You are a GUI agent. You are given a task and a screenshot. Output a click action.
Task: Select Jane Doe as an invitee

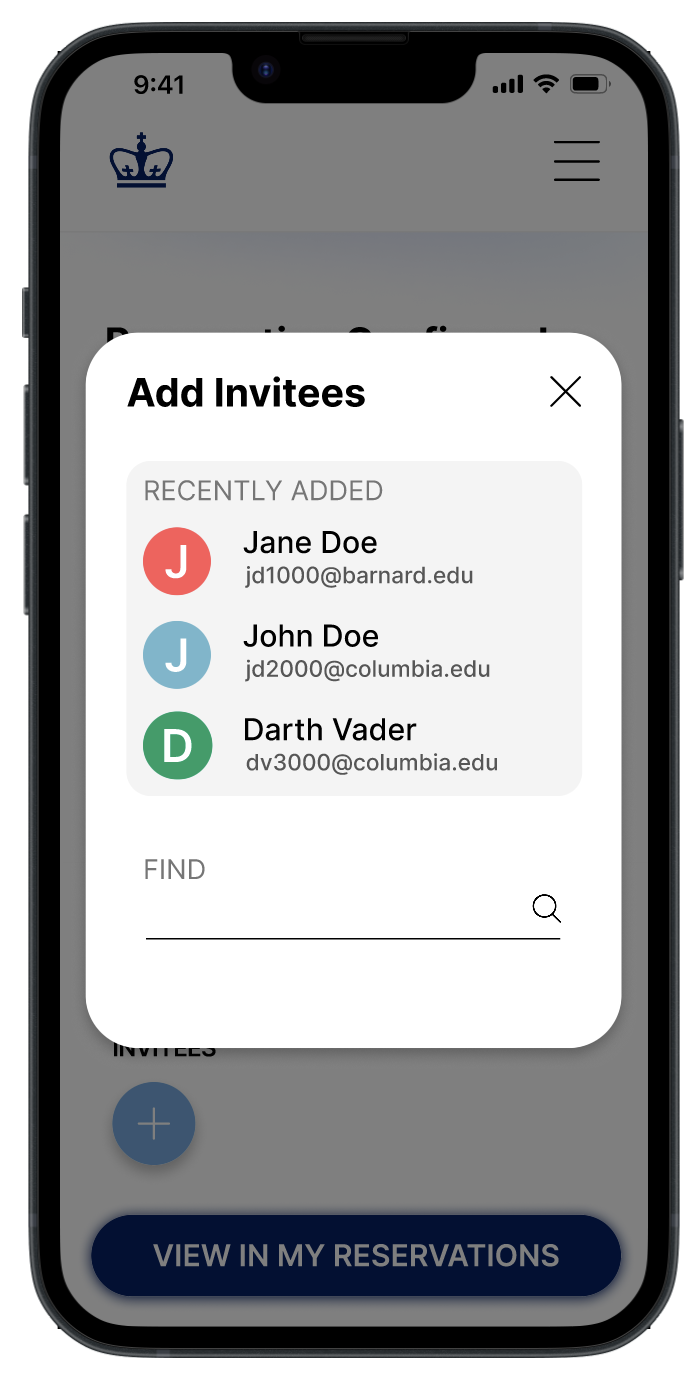point(310,559)
